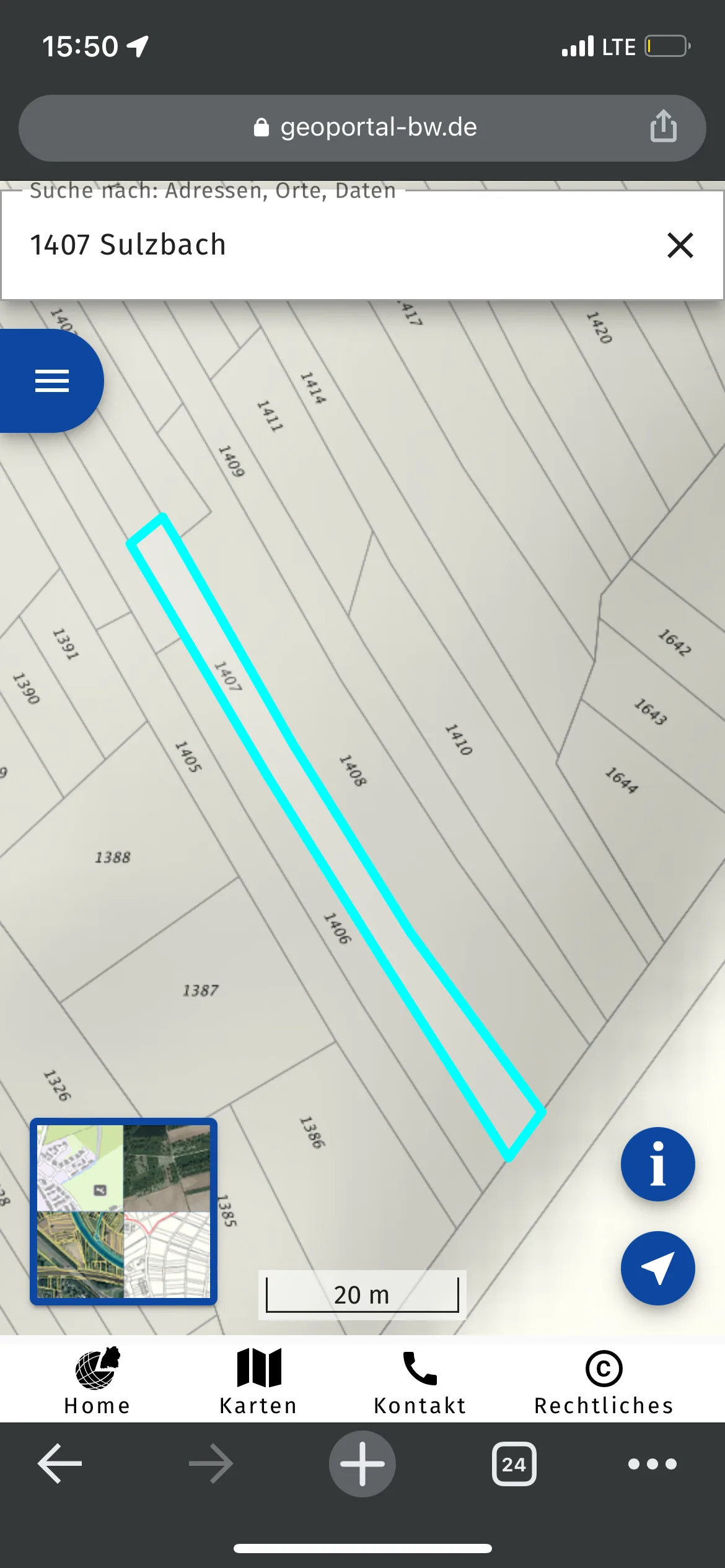The height and width of the screenshot is (1568, 725).
Task: Edit the search field containing 1407 Sulzbach
Action: [335, 245]
